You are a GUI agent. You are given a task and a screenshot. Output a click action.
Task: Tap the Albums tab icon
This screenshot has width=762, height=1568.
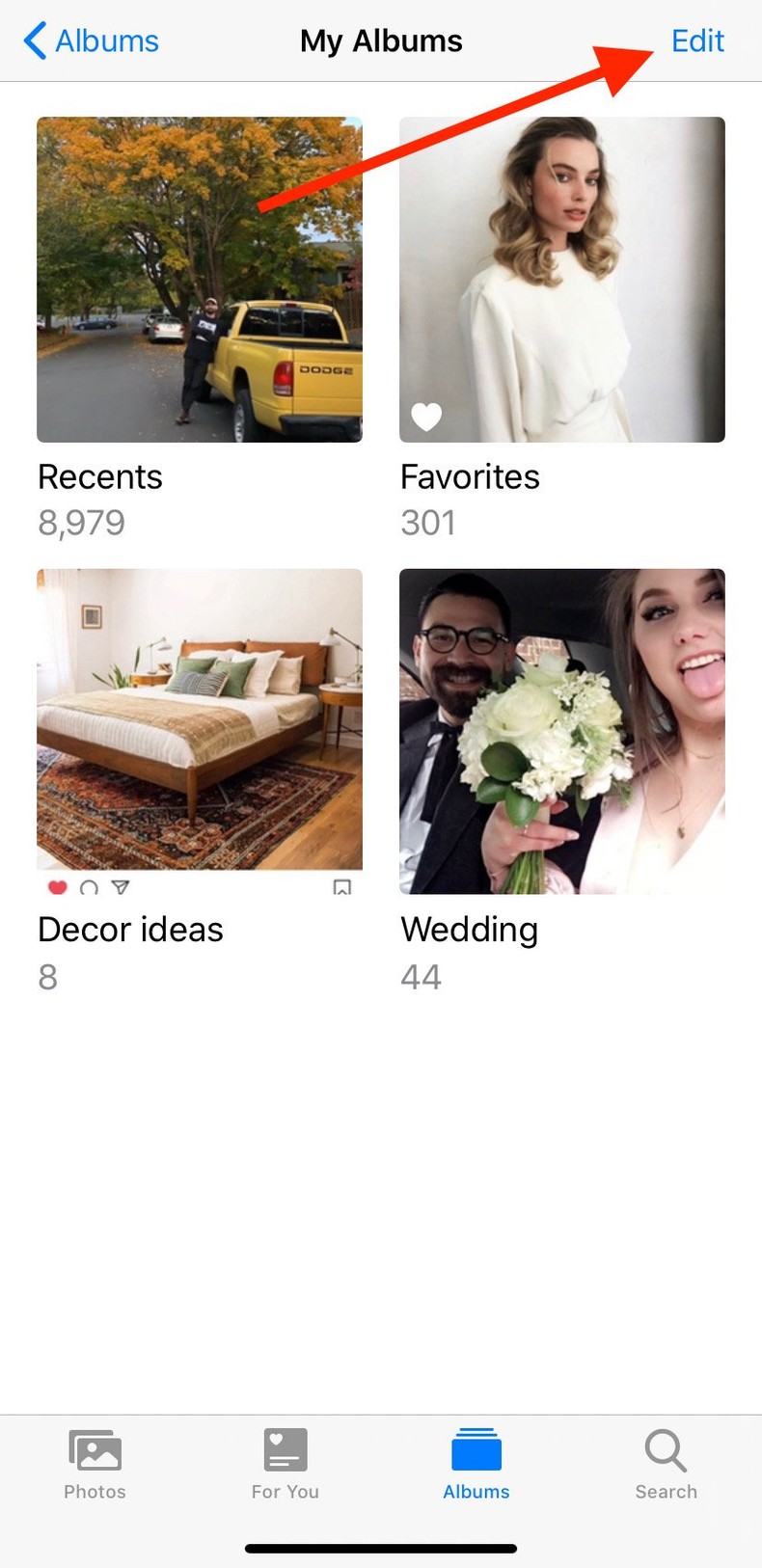click(x=476, y=1449)
